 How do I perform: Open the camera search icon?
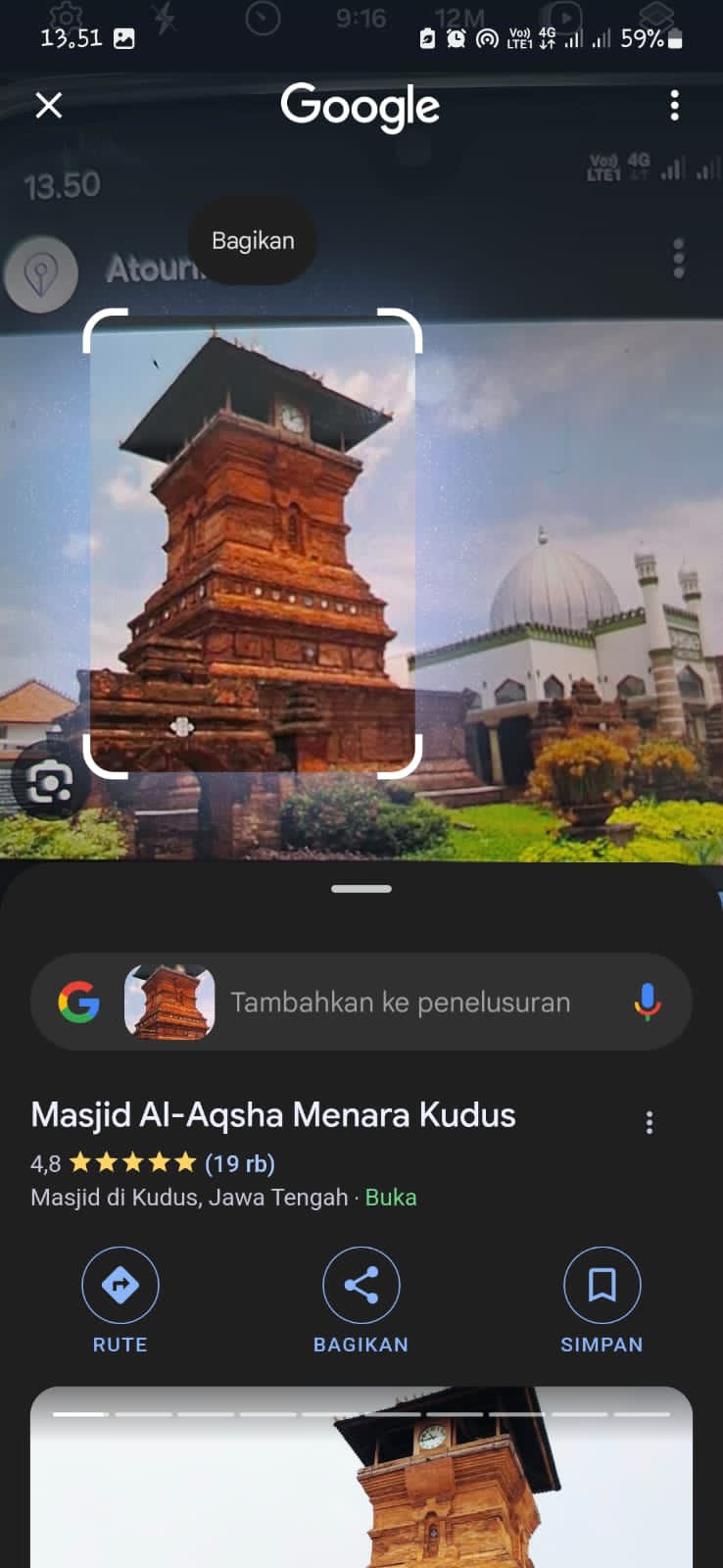point(49,782)
